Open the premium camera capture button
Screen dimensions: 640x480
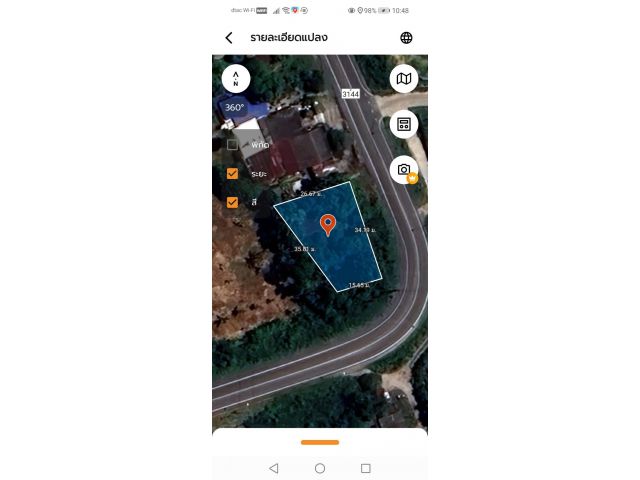(403, 170)
